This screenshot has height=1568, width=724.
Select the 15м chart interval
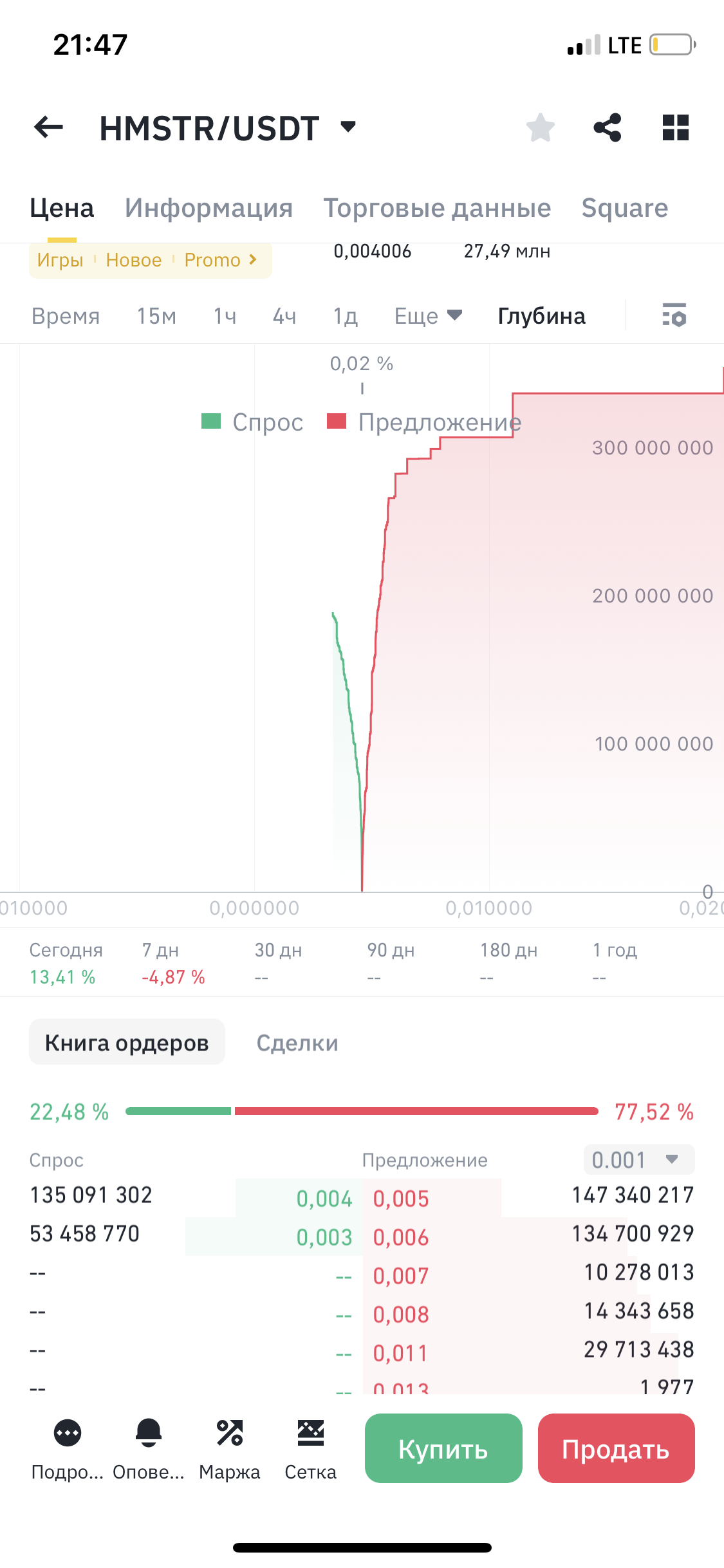tap(156, 316)
